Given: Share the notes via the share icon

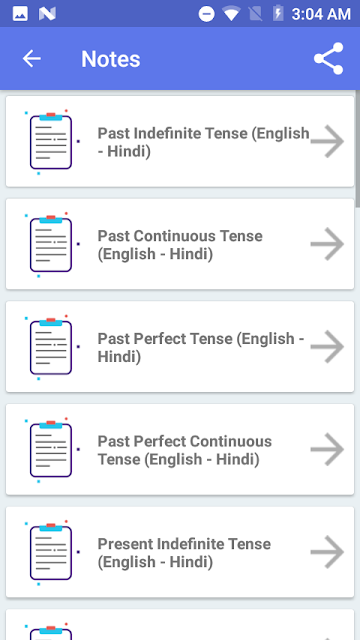Looking at the screenshot, I should (329, 59).
